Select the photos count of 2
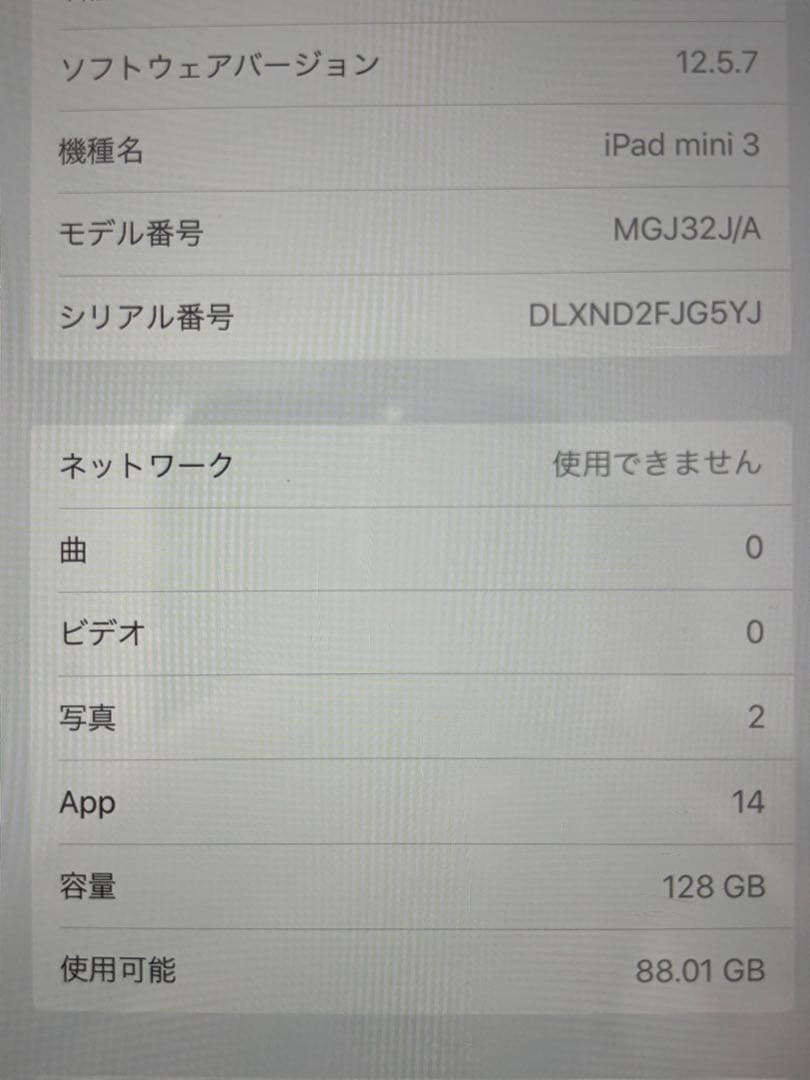This screenshot has width=810, height=1080. point(755,716)
